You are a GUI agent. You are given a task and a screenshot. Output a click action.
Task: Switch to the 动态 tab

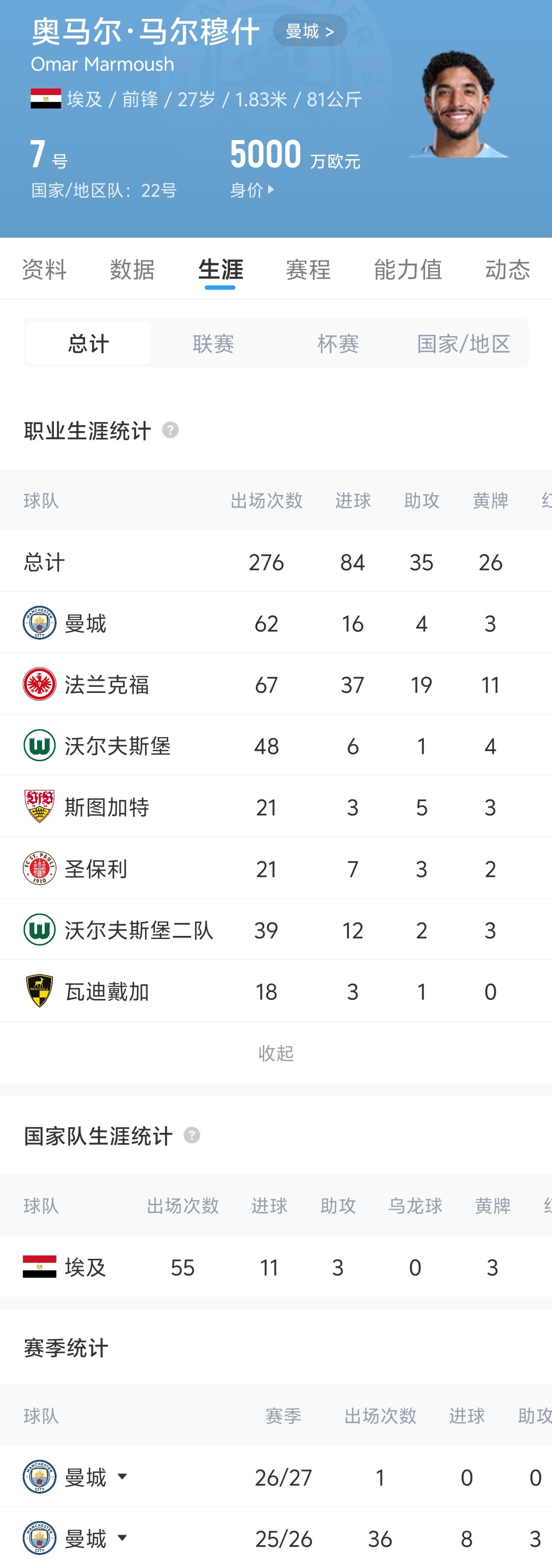pyautogui.click(x=507, y=269)
